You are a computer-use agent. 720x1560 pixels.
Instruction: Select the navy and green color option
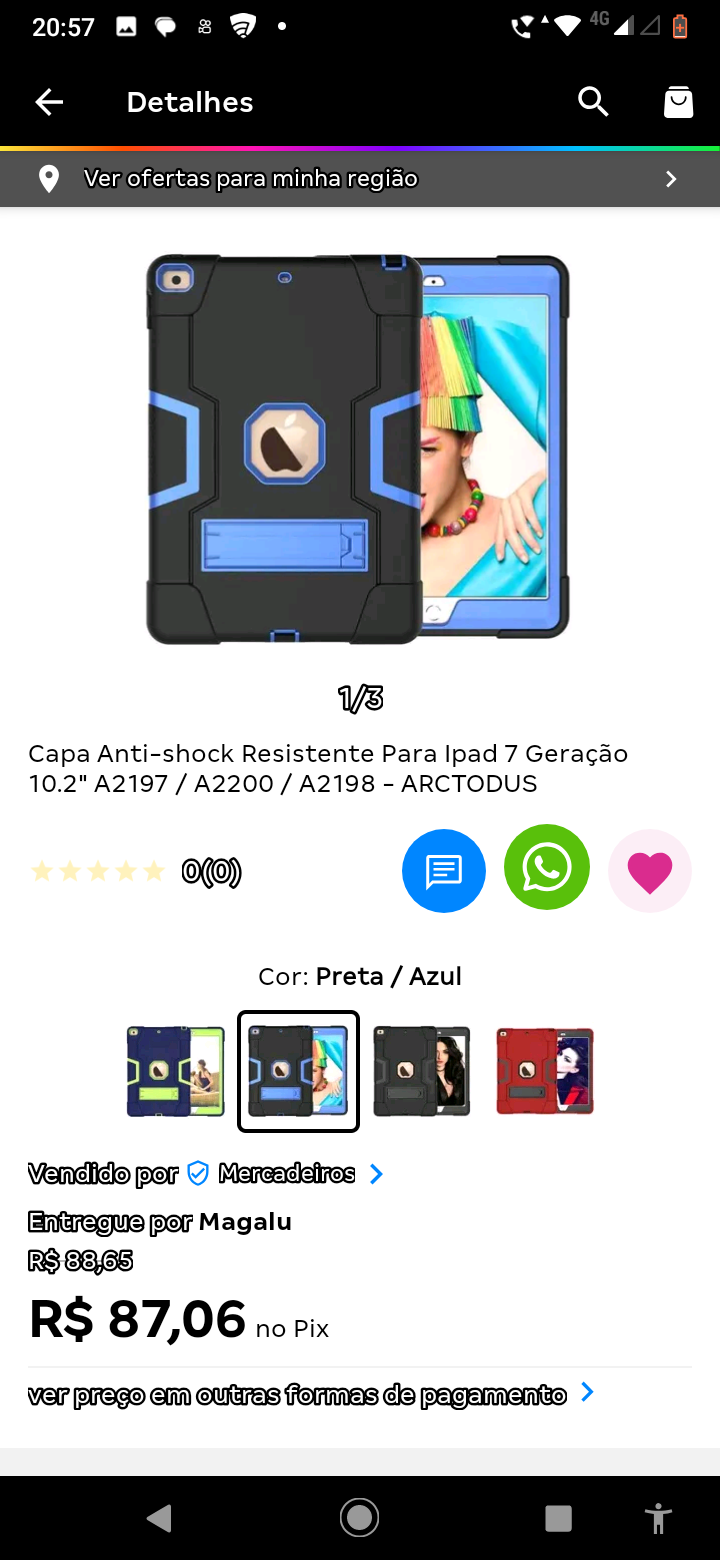click(175, 1071)
